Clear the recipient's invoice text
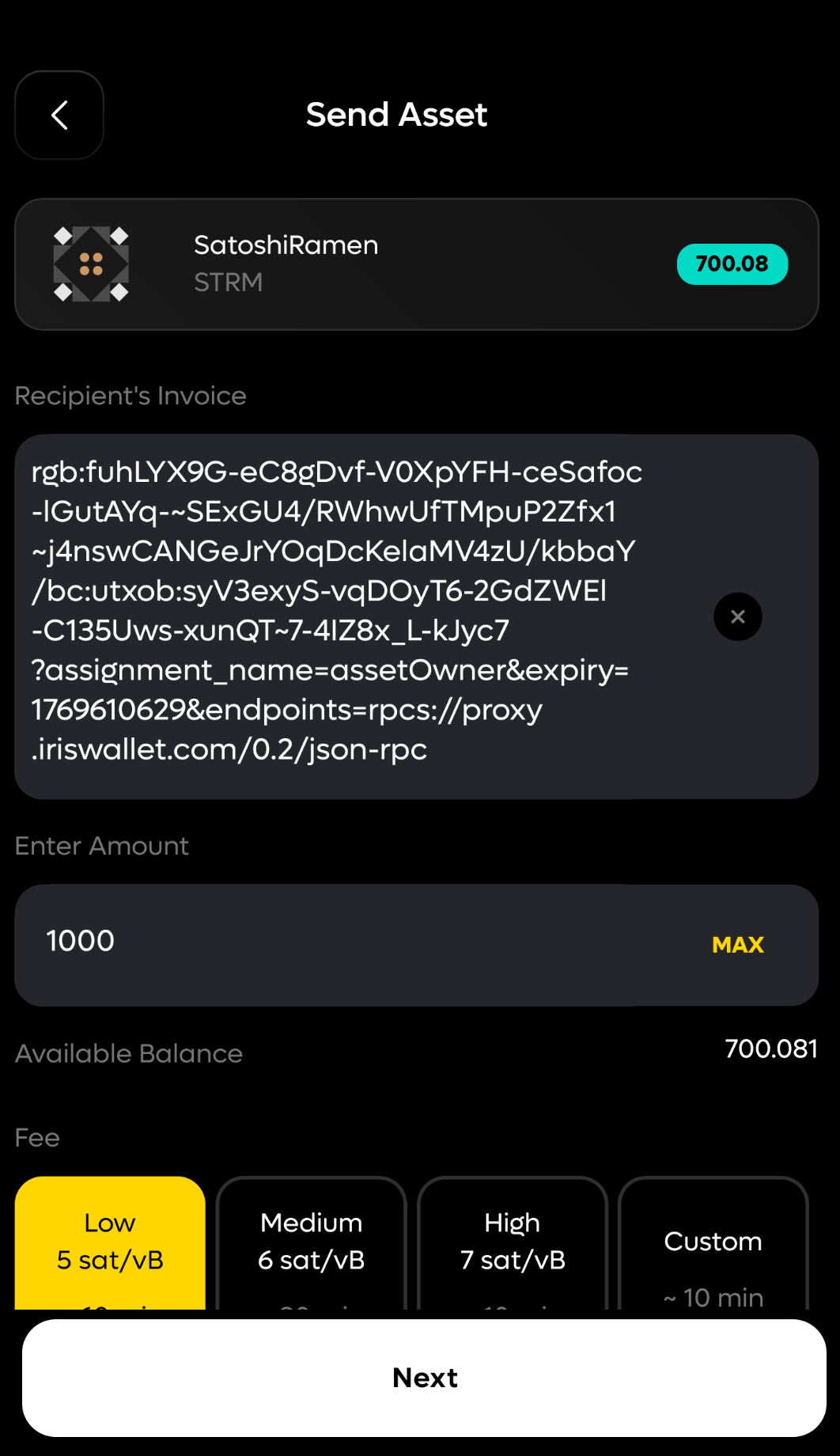The height and width of the screenshot is (1456, 840). [x=737, y=616]
